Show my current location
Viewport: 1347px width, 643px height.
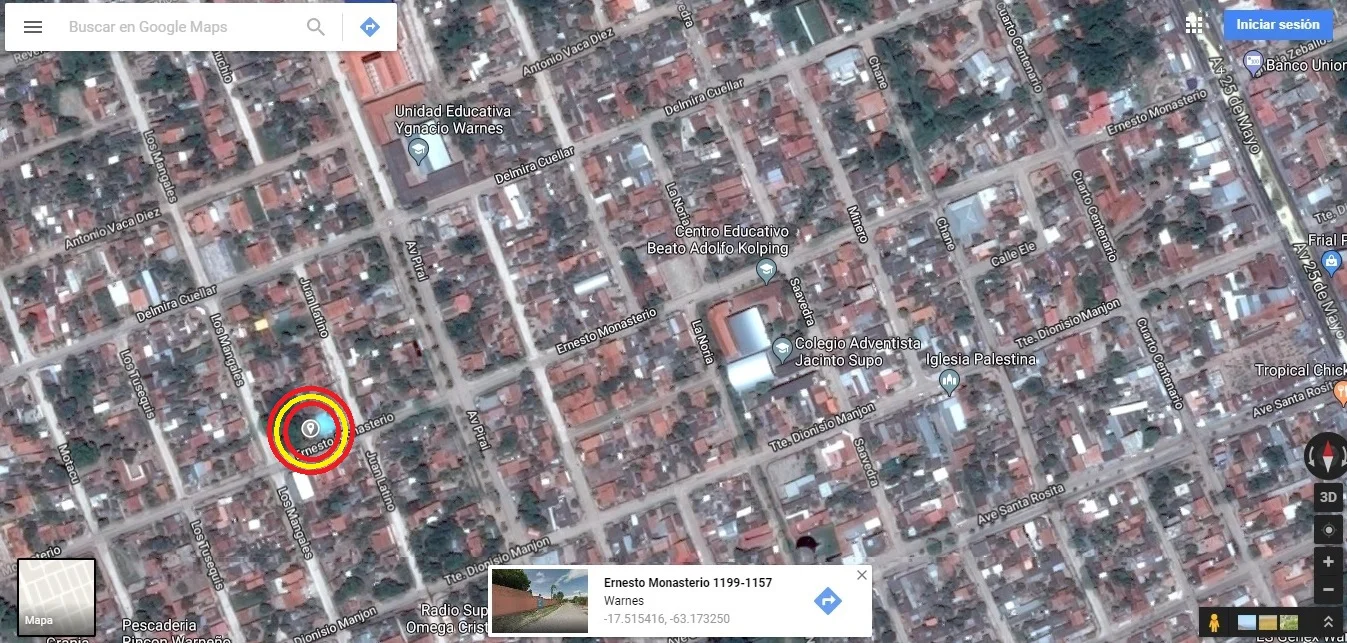(x=1328, y=529)
